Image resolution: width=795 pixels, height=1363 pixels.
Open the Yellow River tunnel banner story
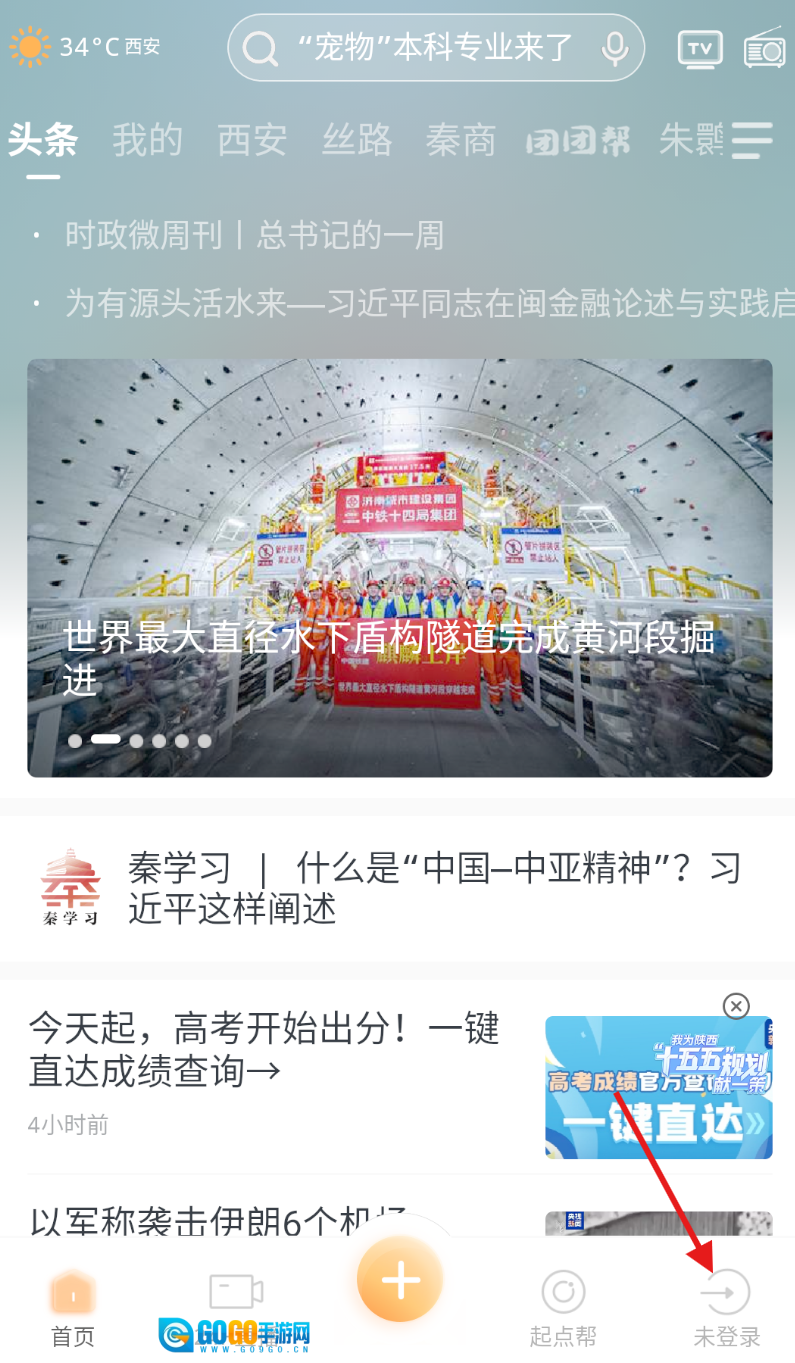pyautogui.click(x=399, y=567)
